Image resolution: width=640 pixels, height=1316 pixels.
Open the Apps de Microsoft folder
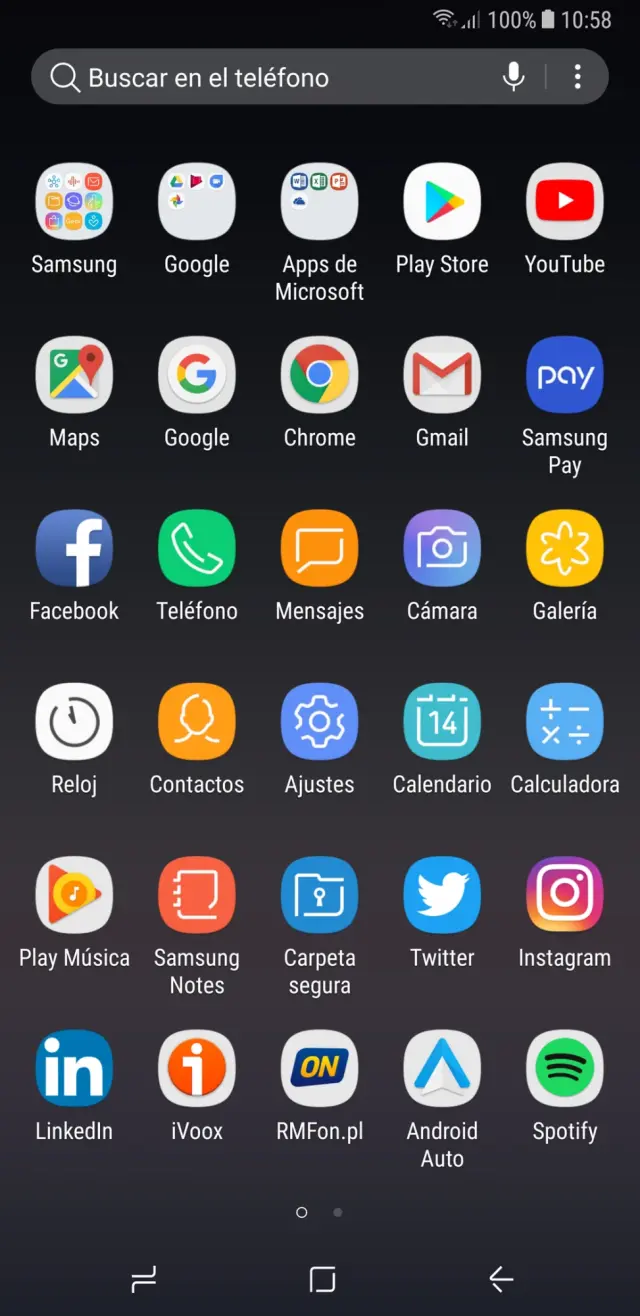[319, 202]
